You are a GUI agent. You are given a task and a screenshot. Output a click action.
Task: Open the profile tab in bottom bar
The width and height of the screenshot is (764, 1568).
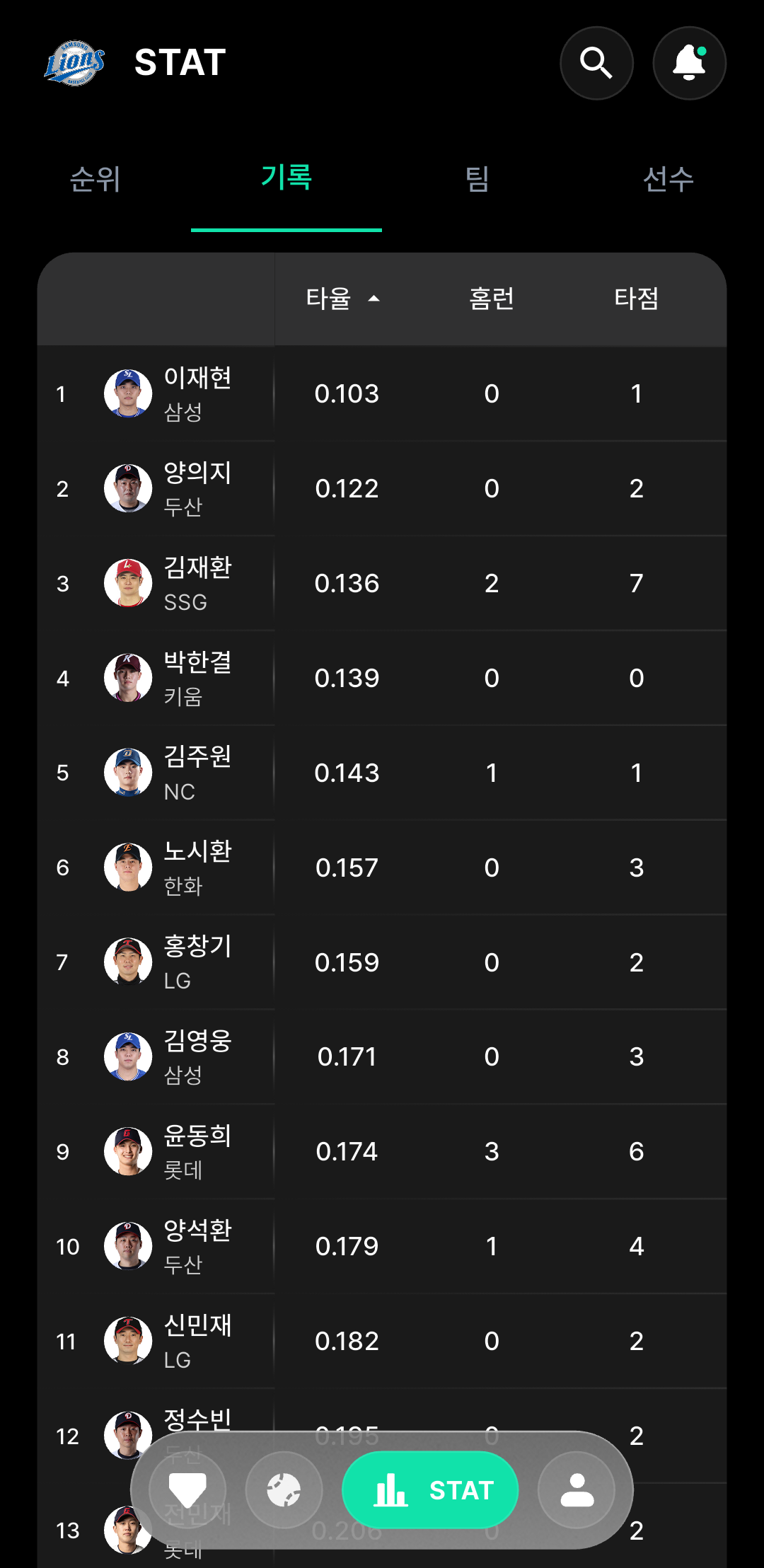[577, 1490]
